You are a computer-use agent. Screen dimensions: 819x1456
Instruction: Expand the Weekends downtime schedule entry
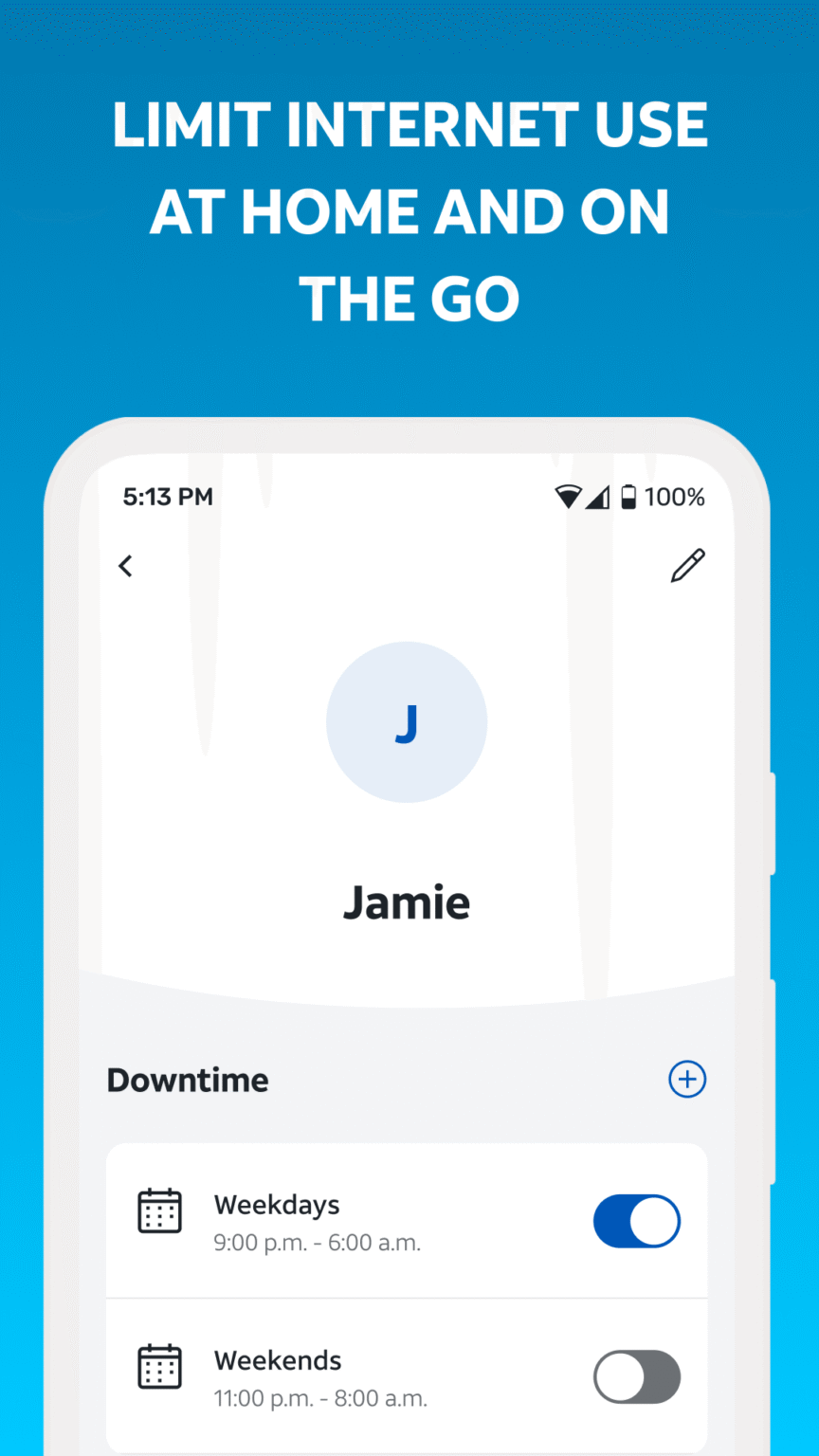click(x=379, y=1377)
